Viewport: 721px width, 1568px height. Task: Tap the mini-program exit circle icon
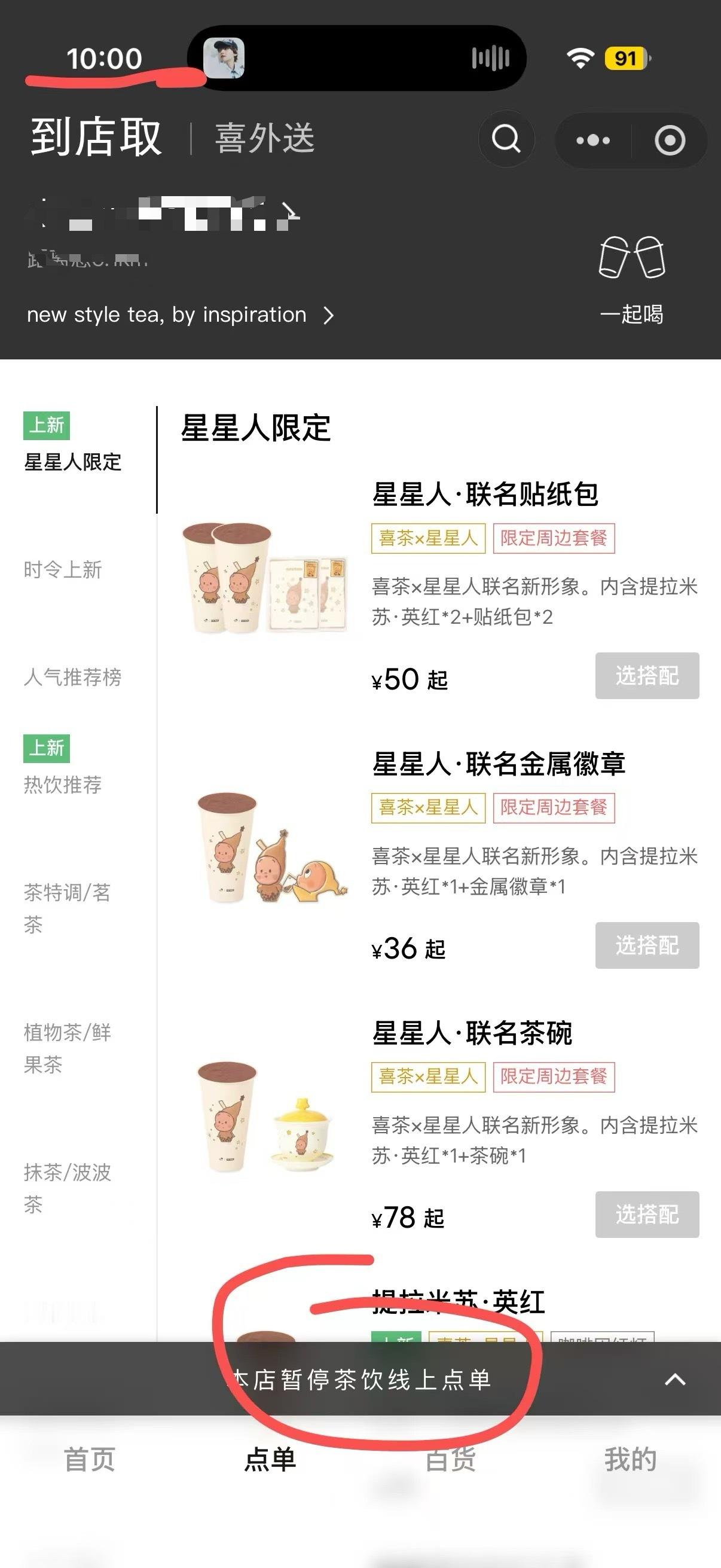pos(671,140)
